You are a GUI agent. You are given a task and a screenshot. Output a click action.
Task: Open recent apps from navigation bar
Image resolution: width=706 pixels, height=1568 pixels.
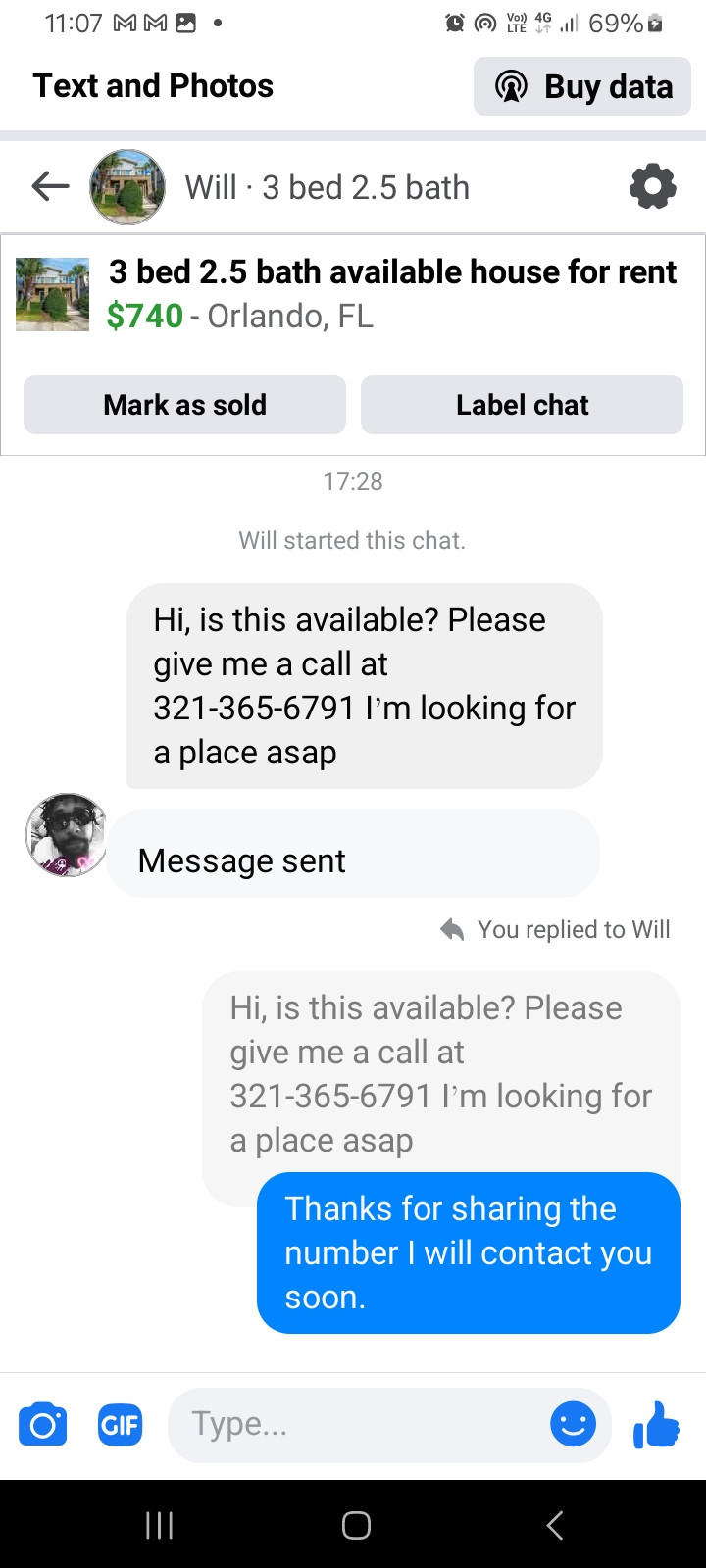pos(159,1525)
